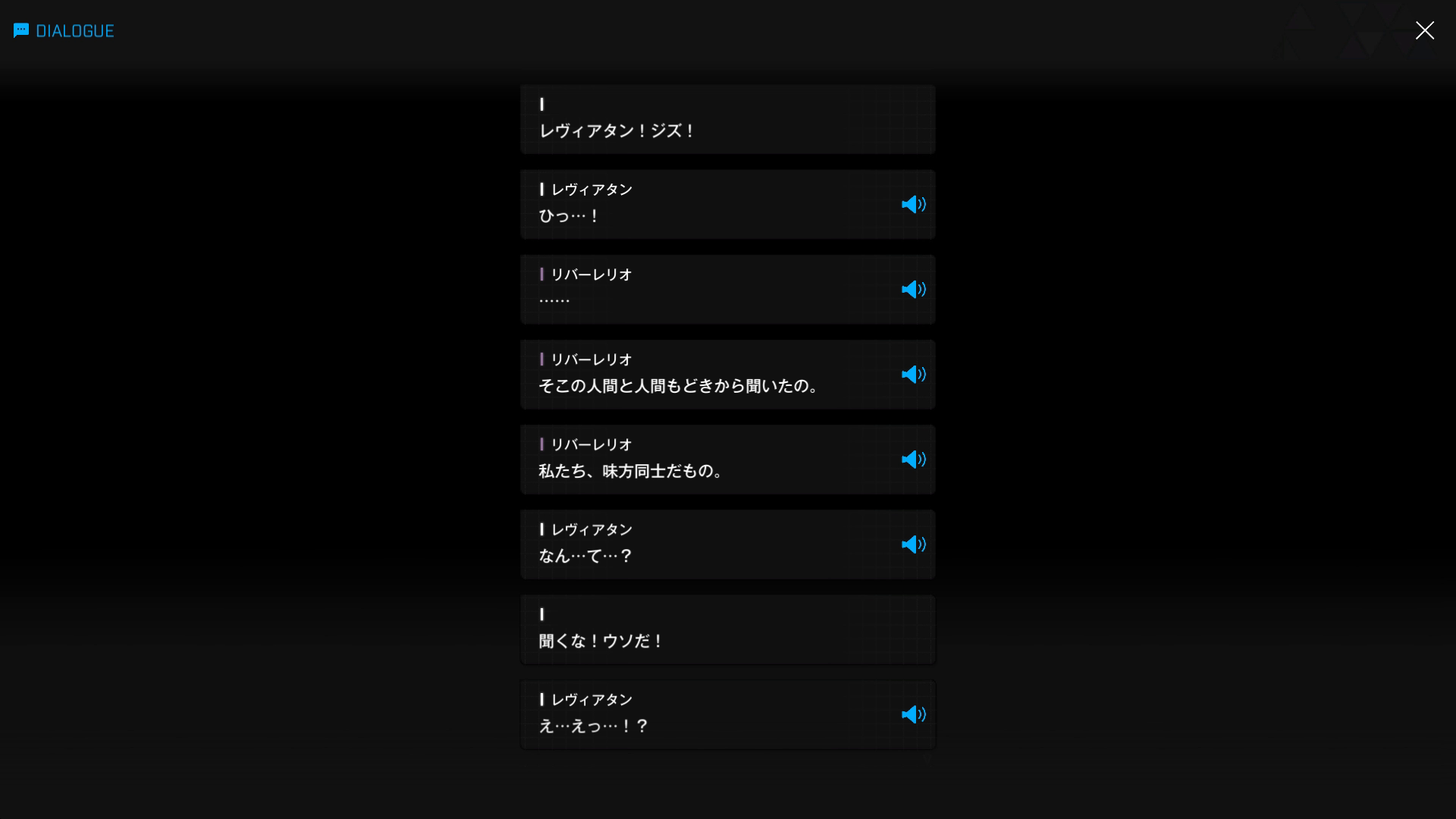Play voice for そこの人間と人間もどきから聞いたの。

pyautogui.click(x=913, y=375)
